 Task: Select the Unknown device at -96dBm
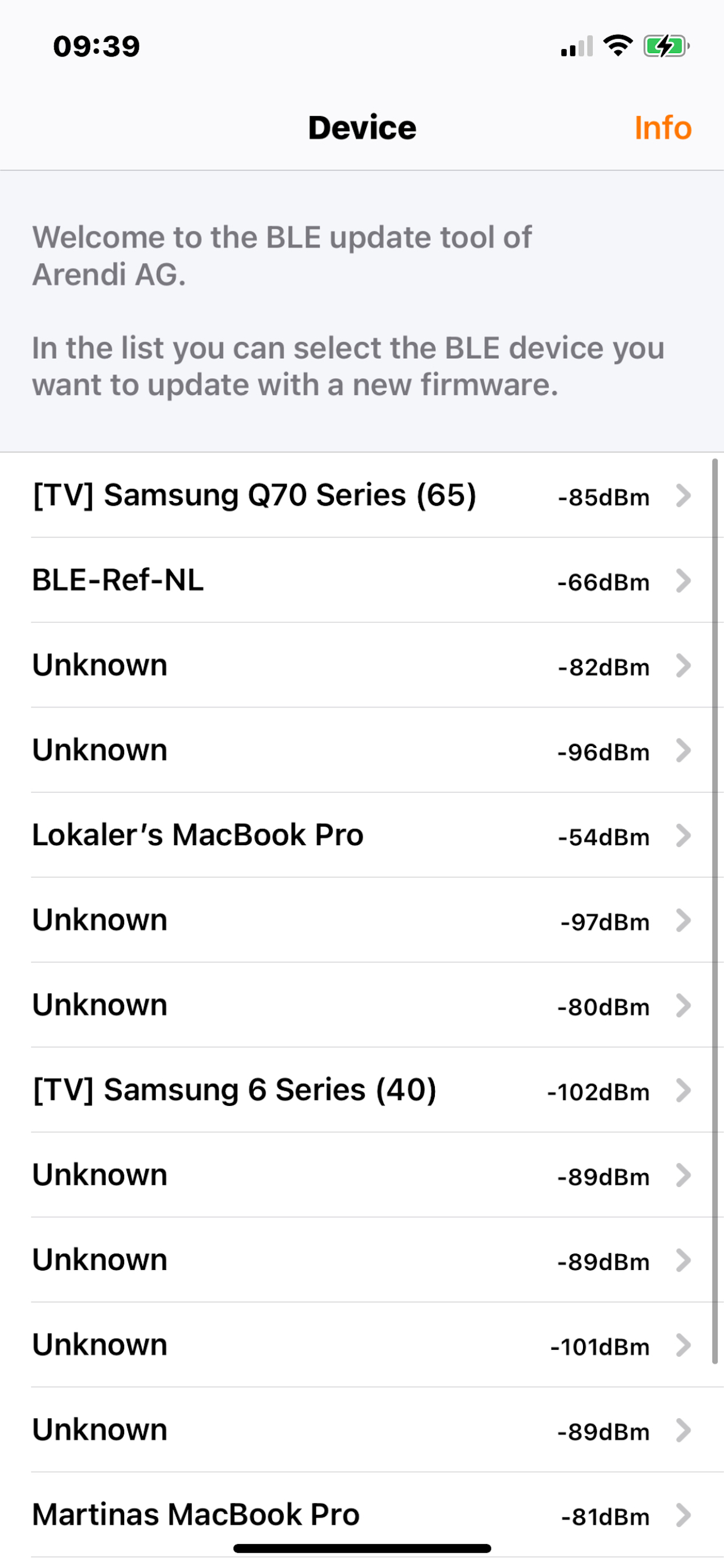coord(243,751)
